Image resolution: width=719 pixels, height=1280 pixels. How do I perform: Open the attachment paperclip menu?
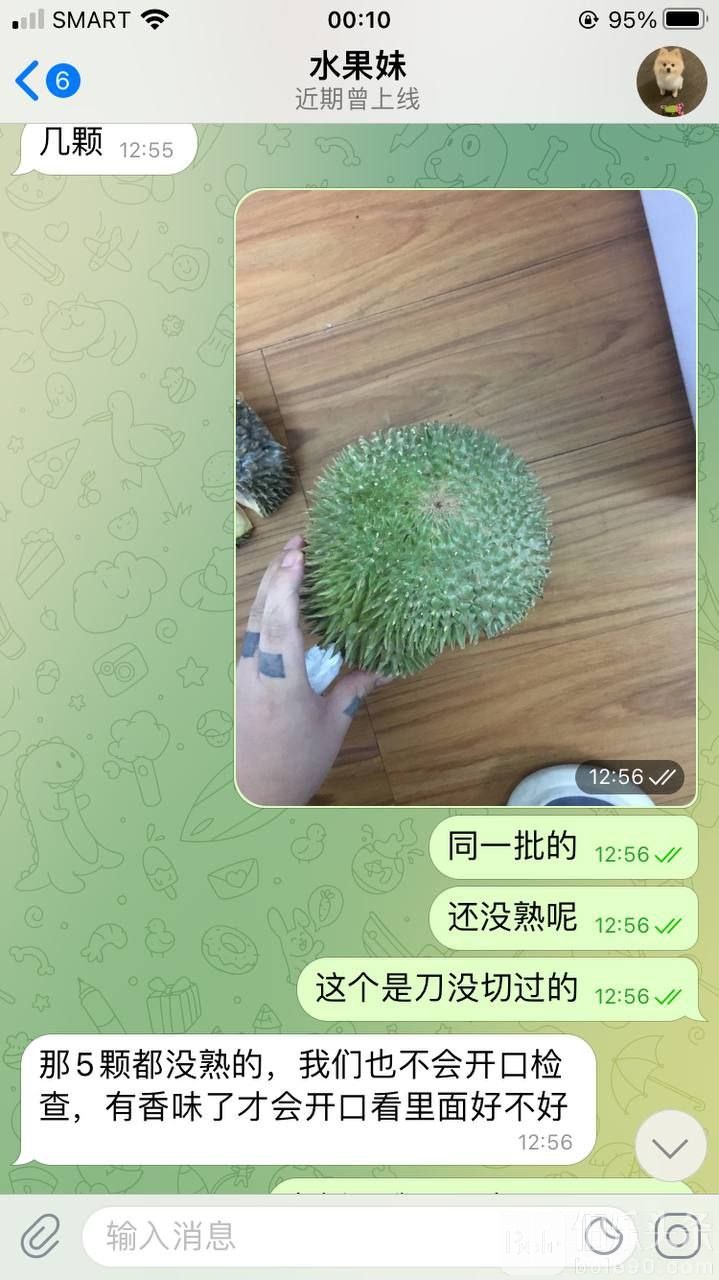[41, 1237]
